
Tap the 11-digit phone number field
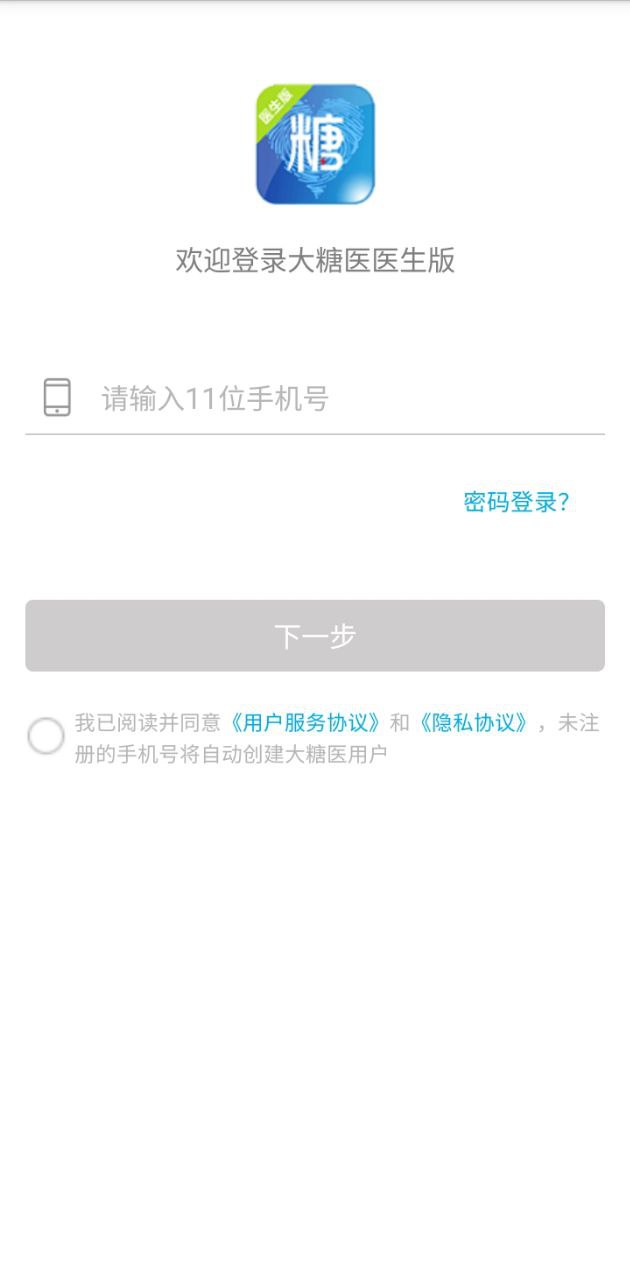coord(340,399)
